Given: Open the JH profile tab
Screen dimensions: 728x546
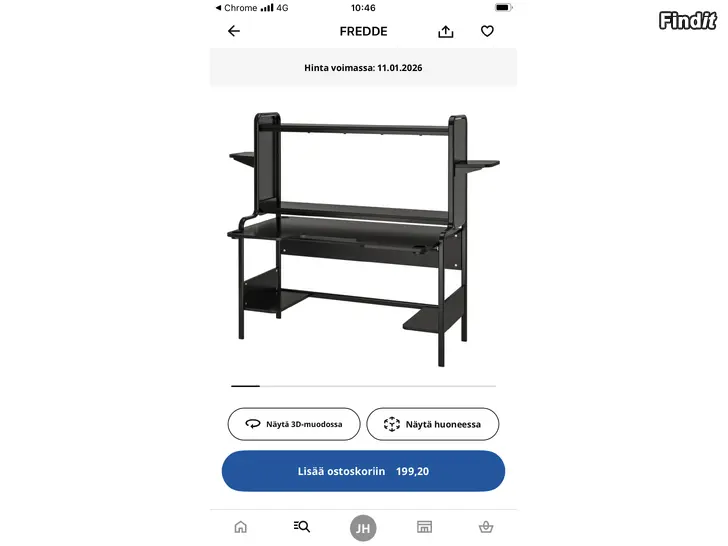Looking at the screenshot, I should click(363, 528).
